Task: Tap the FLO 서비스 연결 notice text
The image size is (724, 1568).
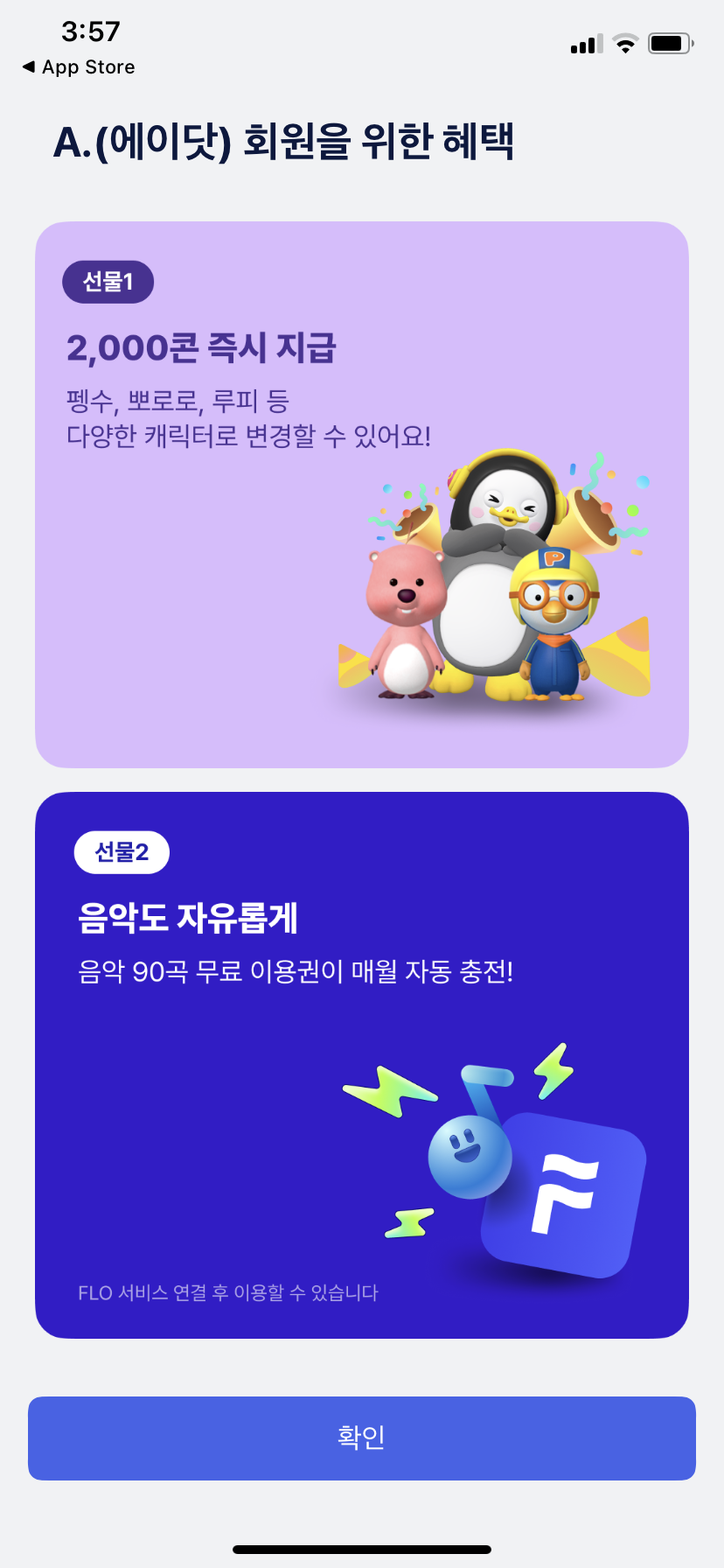Action: pyautogui.click(x=226, y=1292)
